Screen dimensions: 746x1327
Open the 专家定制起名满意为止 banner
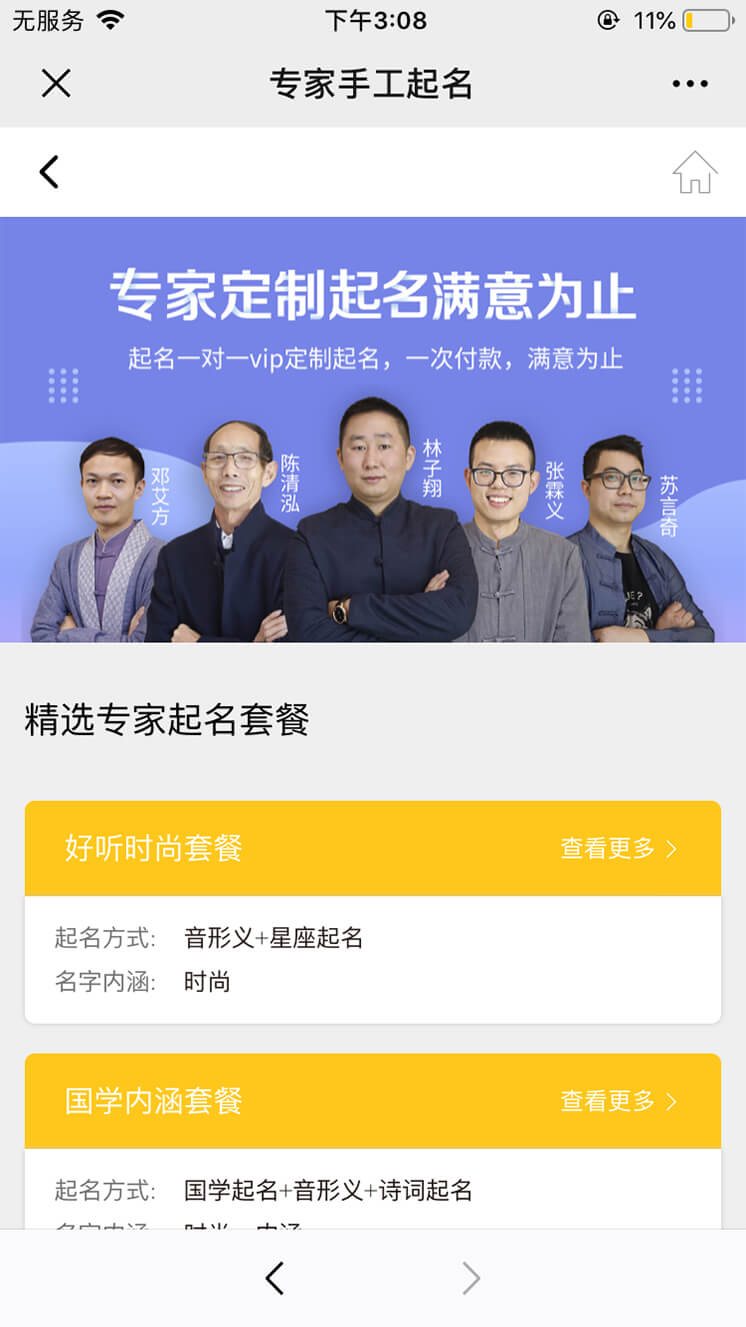point(373,429)
